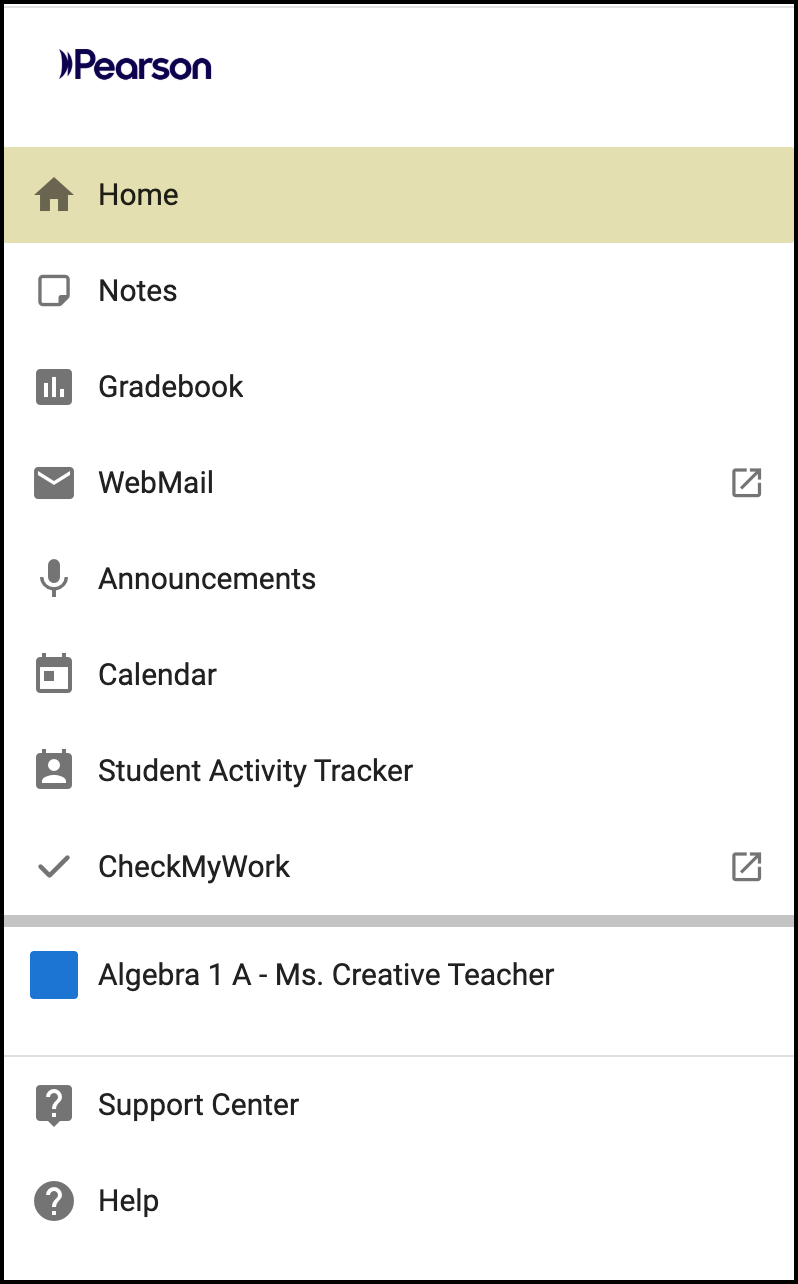
Task: Tap the Help option
Action: pyautogui.click(x=128, y=1201)
